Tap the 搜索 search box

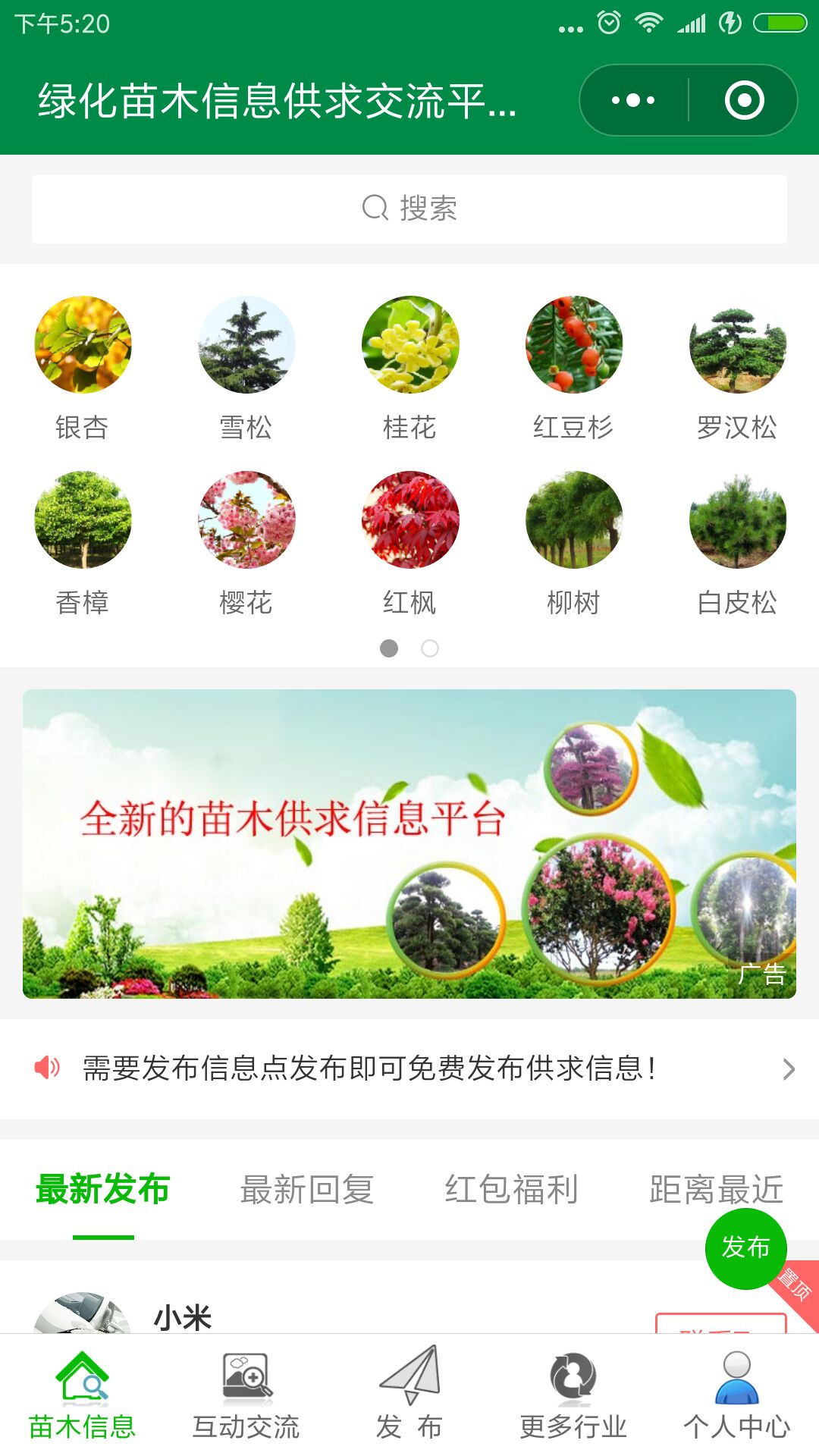(x=409, y=209)
